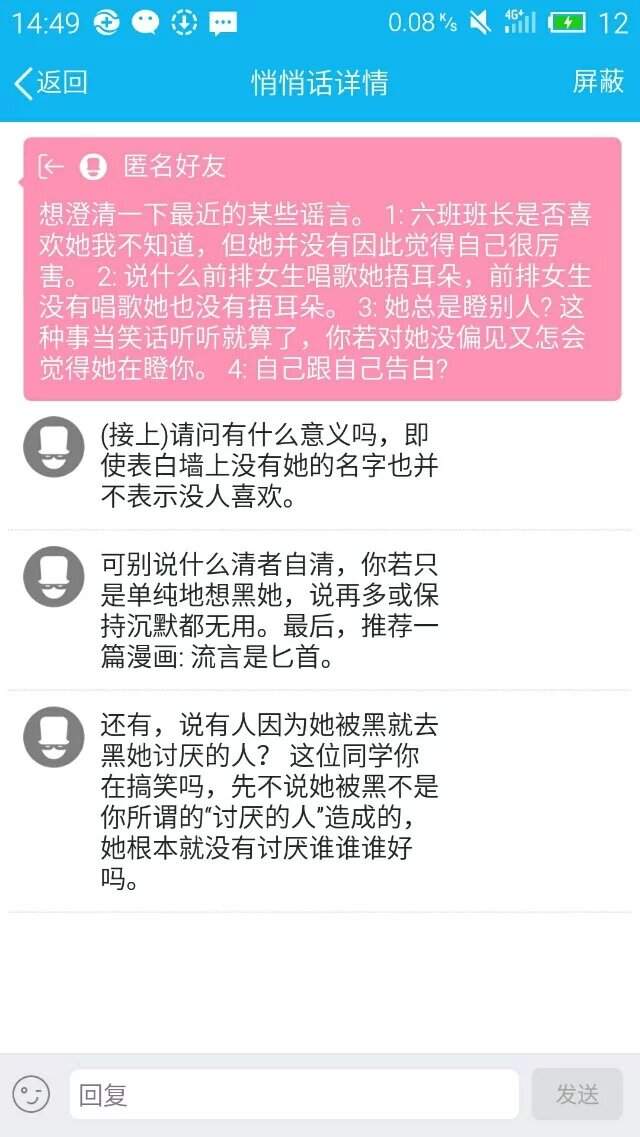Image resolution: width=640 pixels, height=1137 pixels.
Task: Open the pink 匿名好友 whisper post
Action: point(320,270)
